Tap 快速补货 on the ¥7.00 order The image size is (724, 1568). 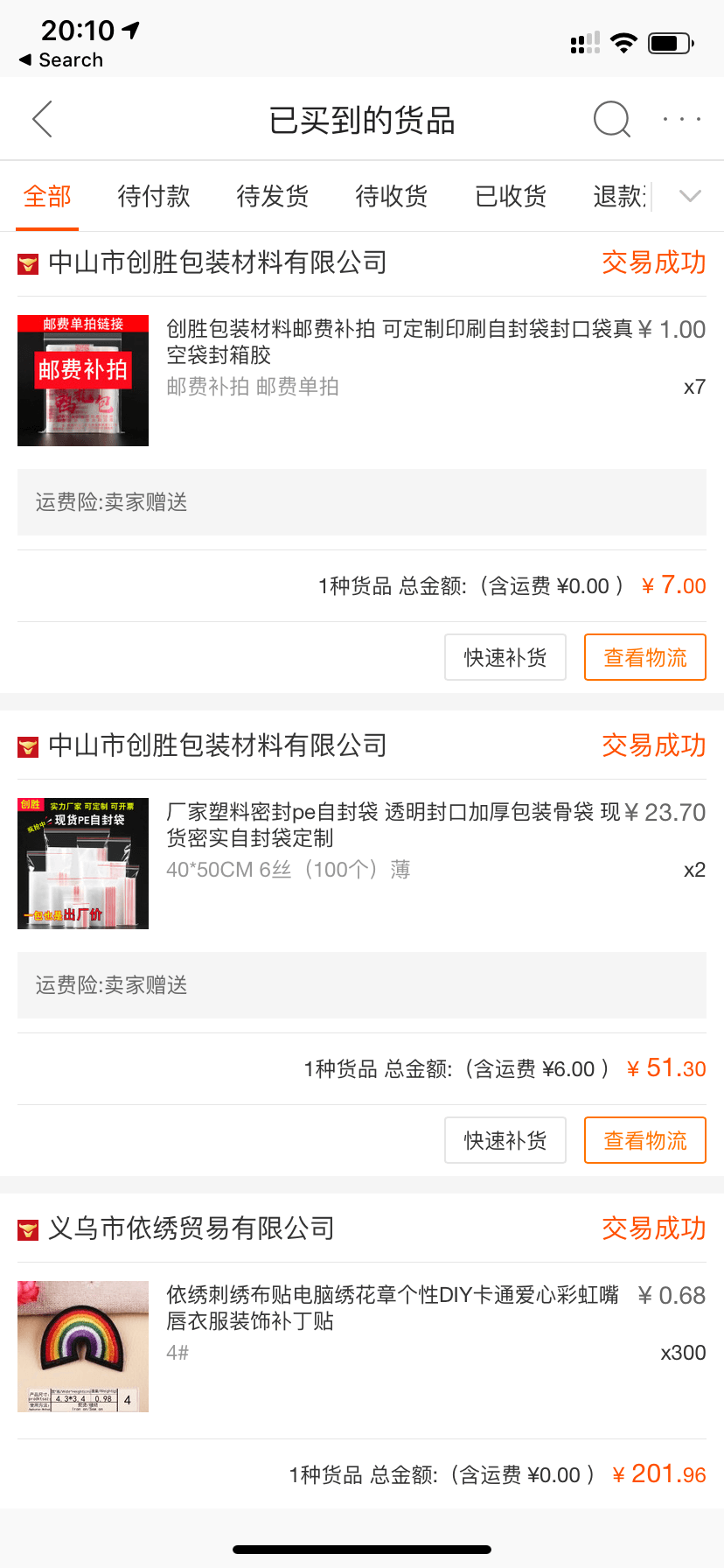click(x=505, y=657)
